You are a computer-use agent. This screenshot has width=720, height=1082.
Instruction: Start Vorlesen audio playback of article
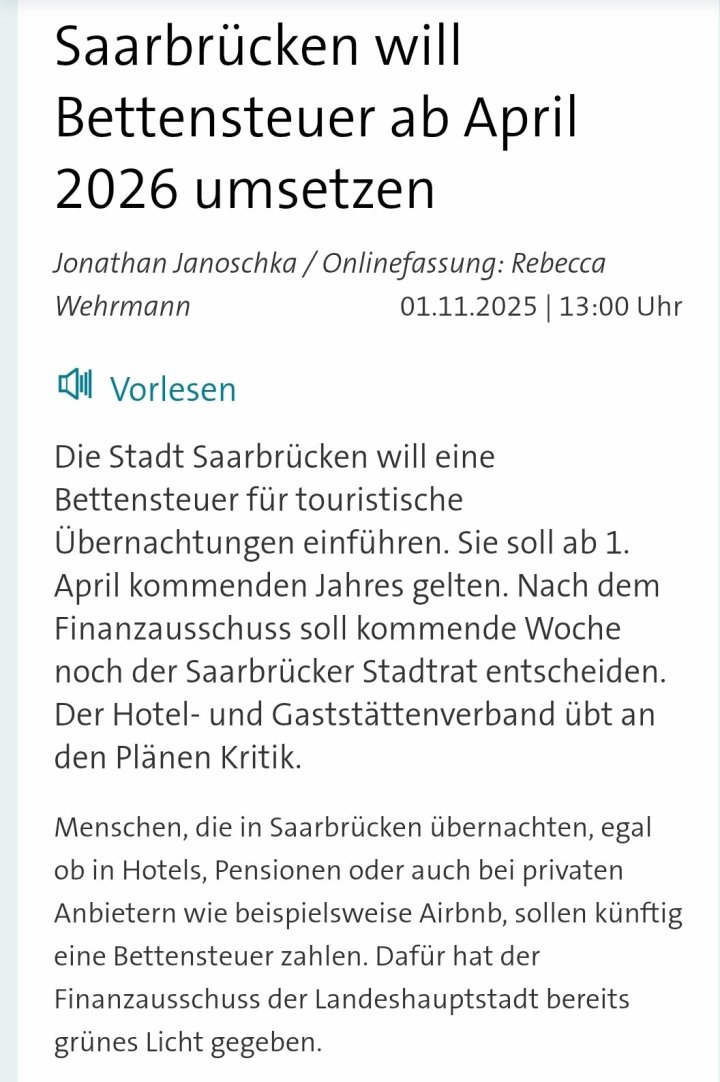147,387
